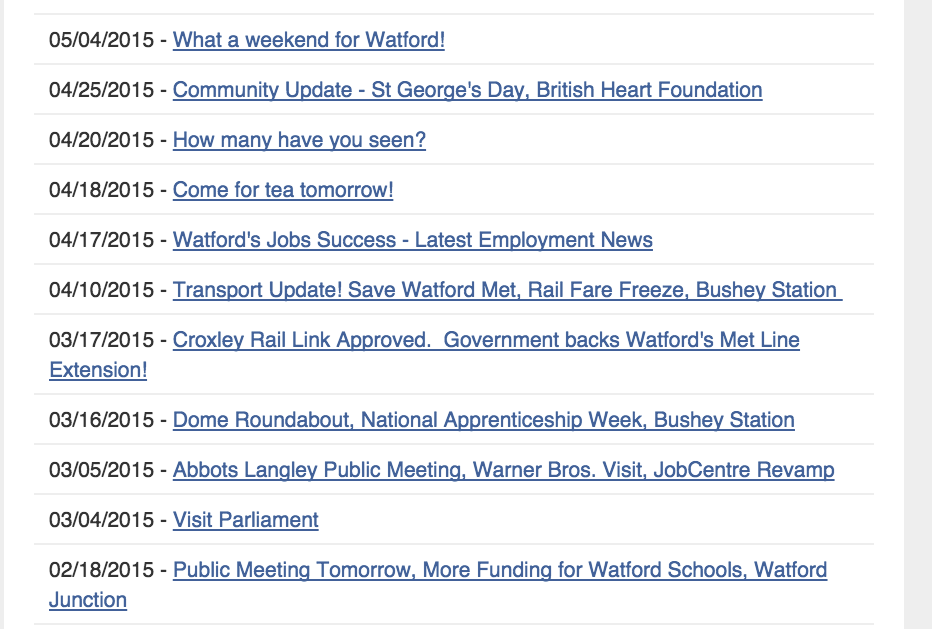Select the 'Visit Parliament' link
The height and width of the screenshot is (629, 932).
[x=245, y=520]
